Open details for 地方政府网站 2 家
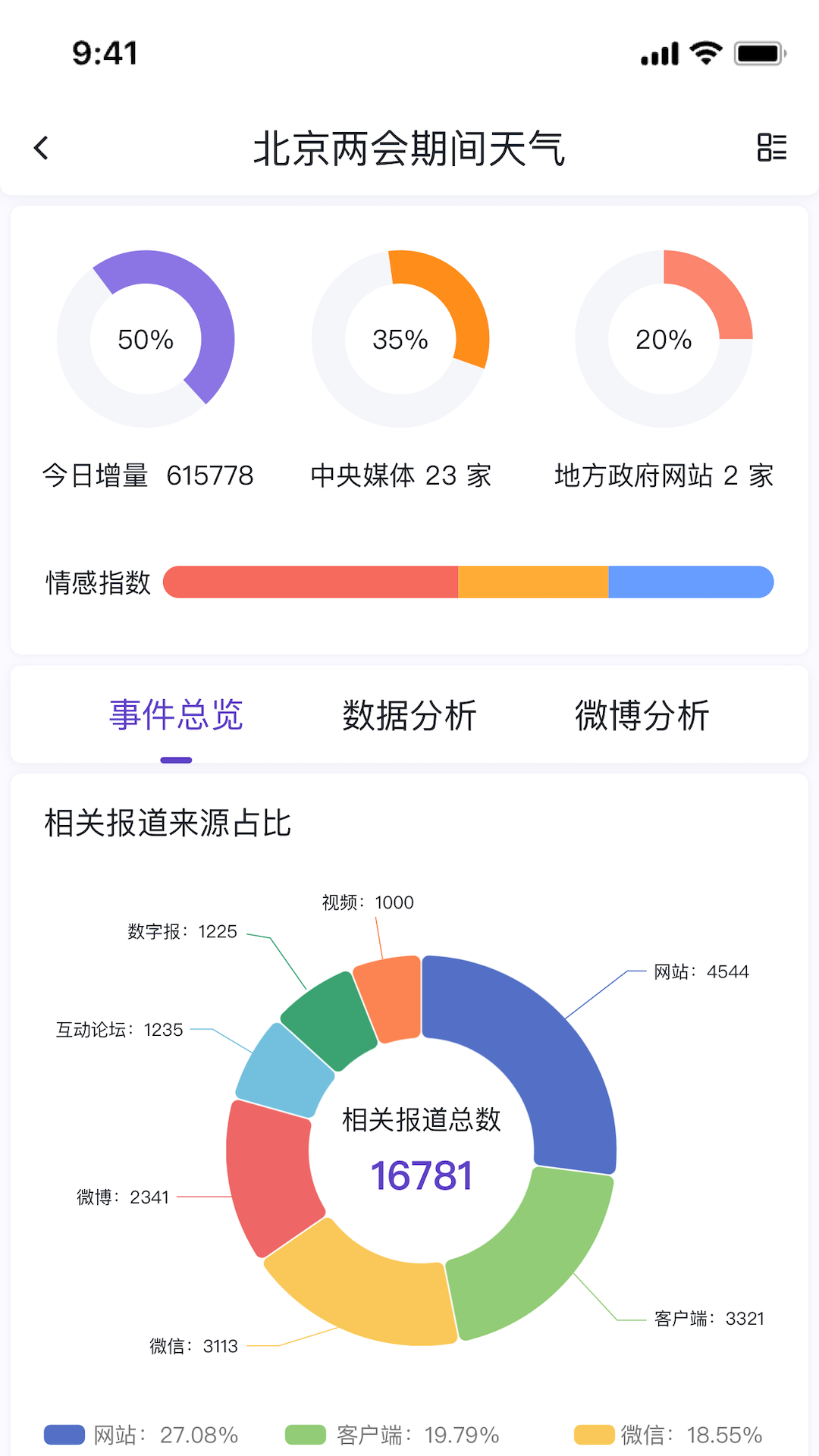 click(664, 476)
